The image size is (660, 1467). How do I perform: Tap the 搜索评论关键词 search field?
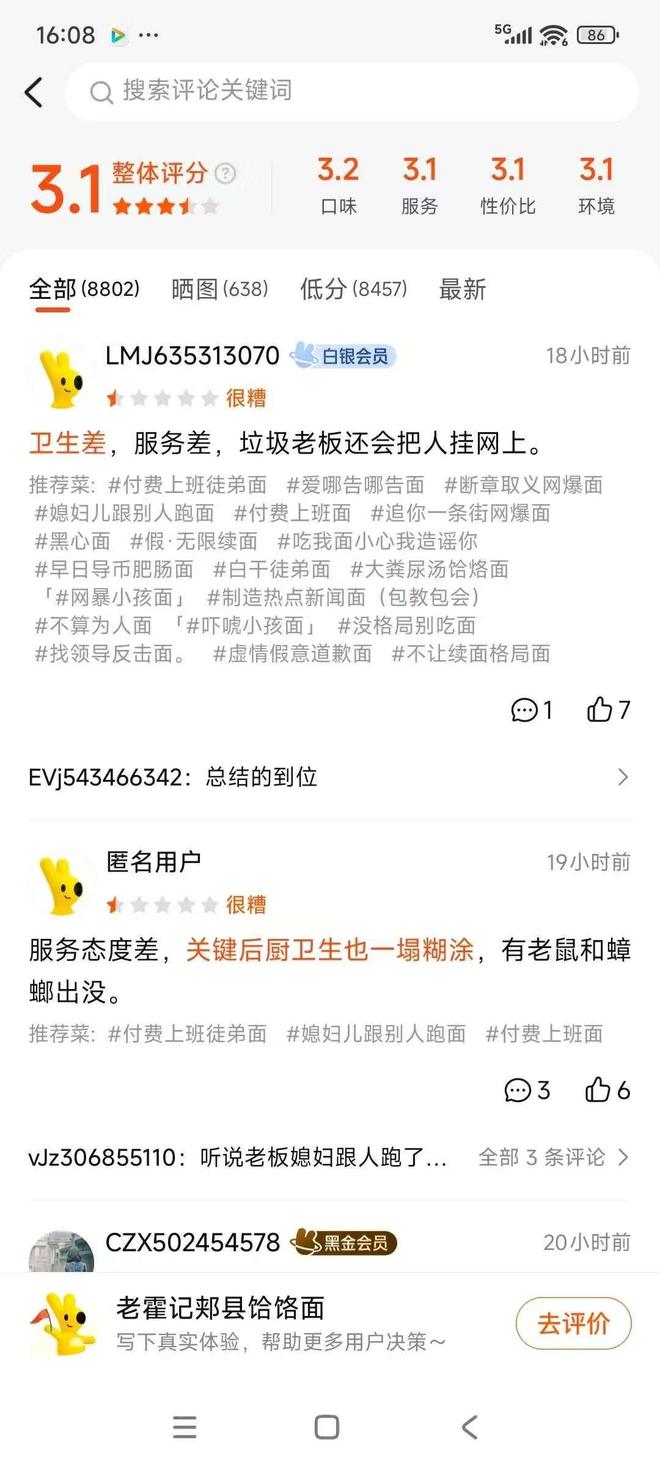pyautogui.click(x=350, y=92)
